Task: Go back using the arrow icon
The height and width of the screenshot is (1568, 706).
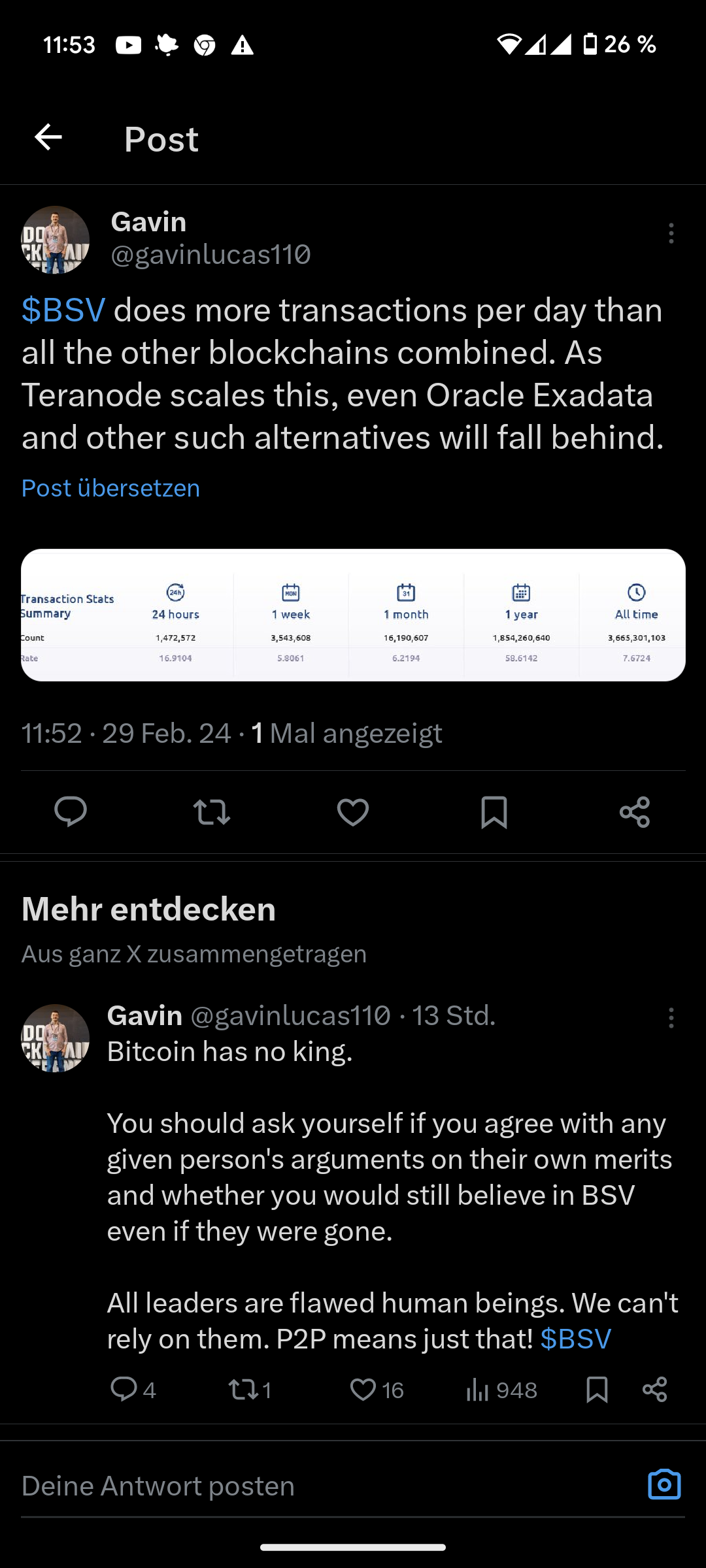Action: point(48,137)
